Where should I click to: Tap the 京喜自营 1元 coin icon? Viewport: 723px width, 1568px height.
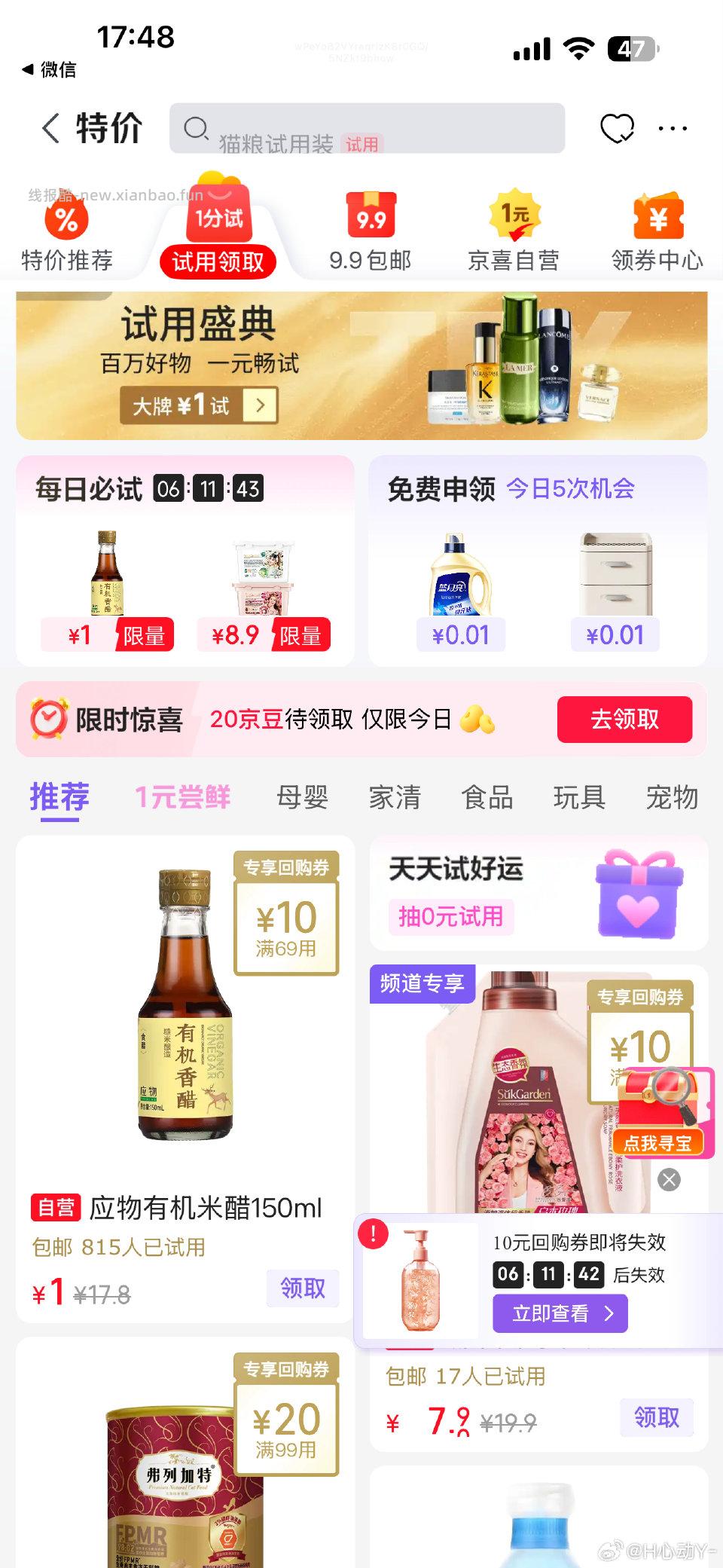pyautogui.click(x=515, y=217)
